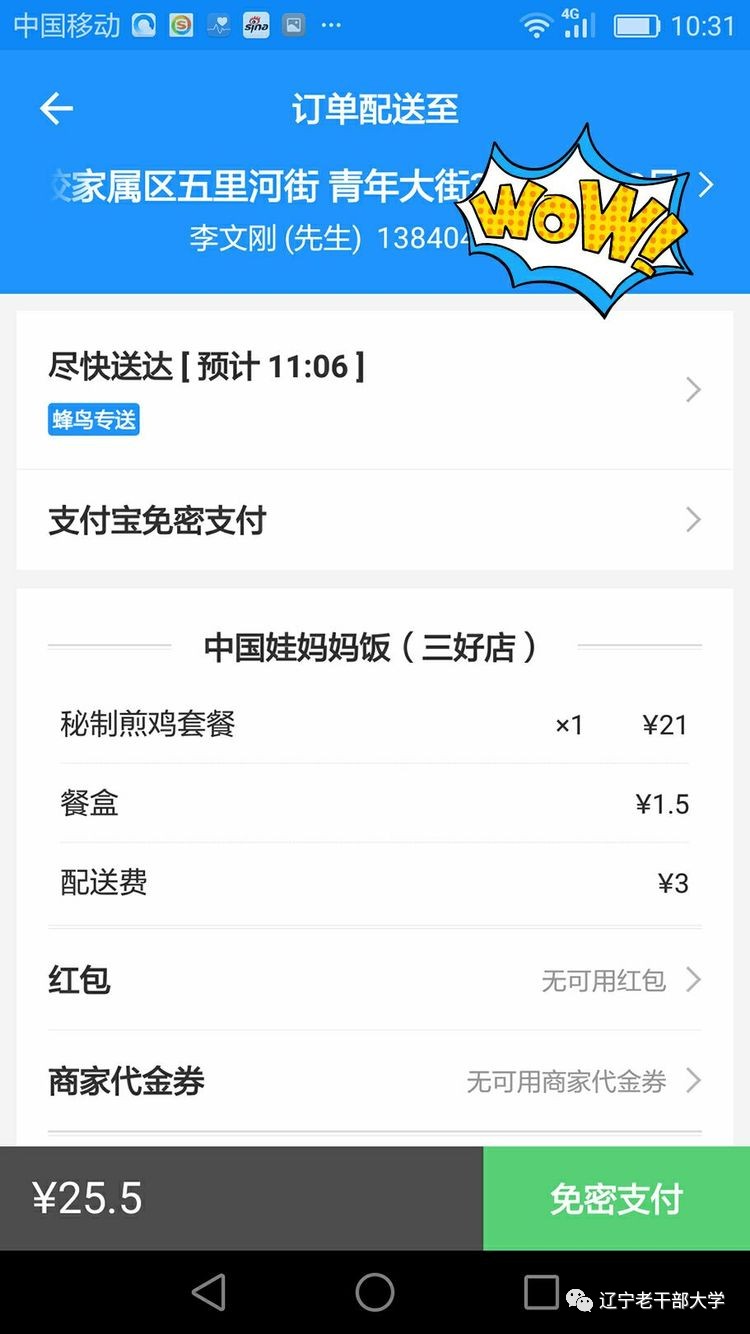Open the 商家代金券 row
Viewport: 750px width, 1334px height.
[x=375, y=1081]
